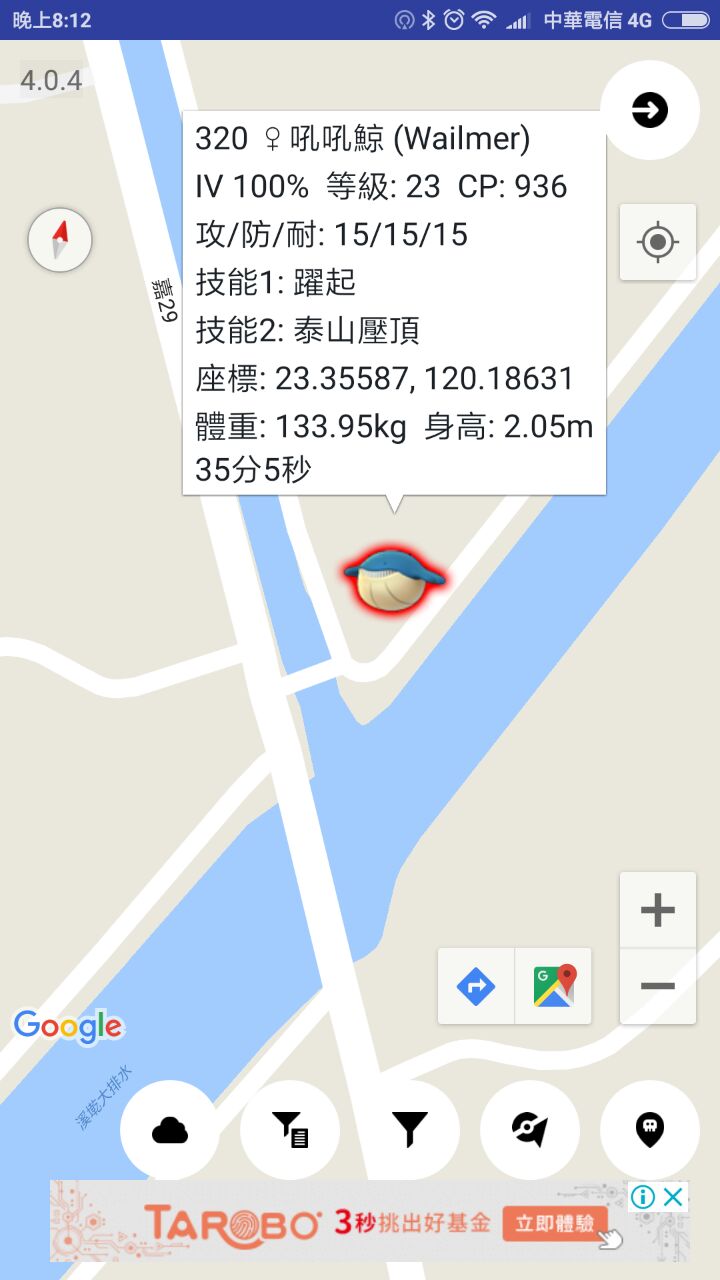Close the Tarobo ad banner
Screen dimensions: 720x1280
(675, 1196)
